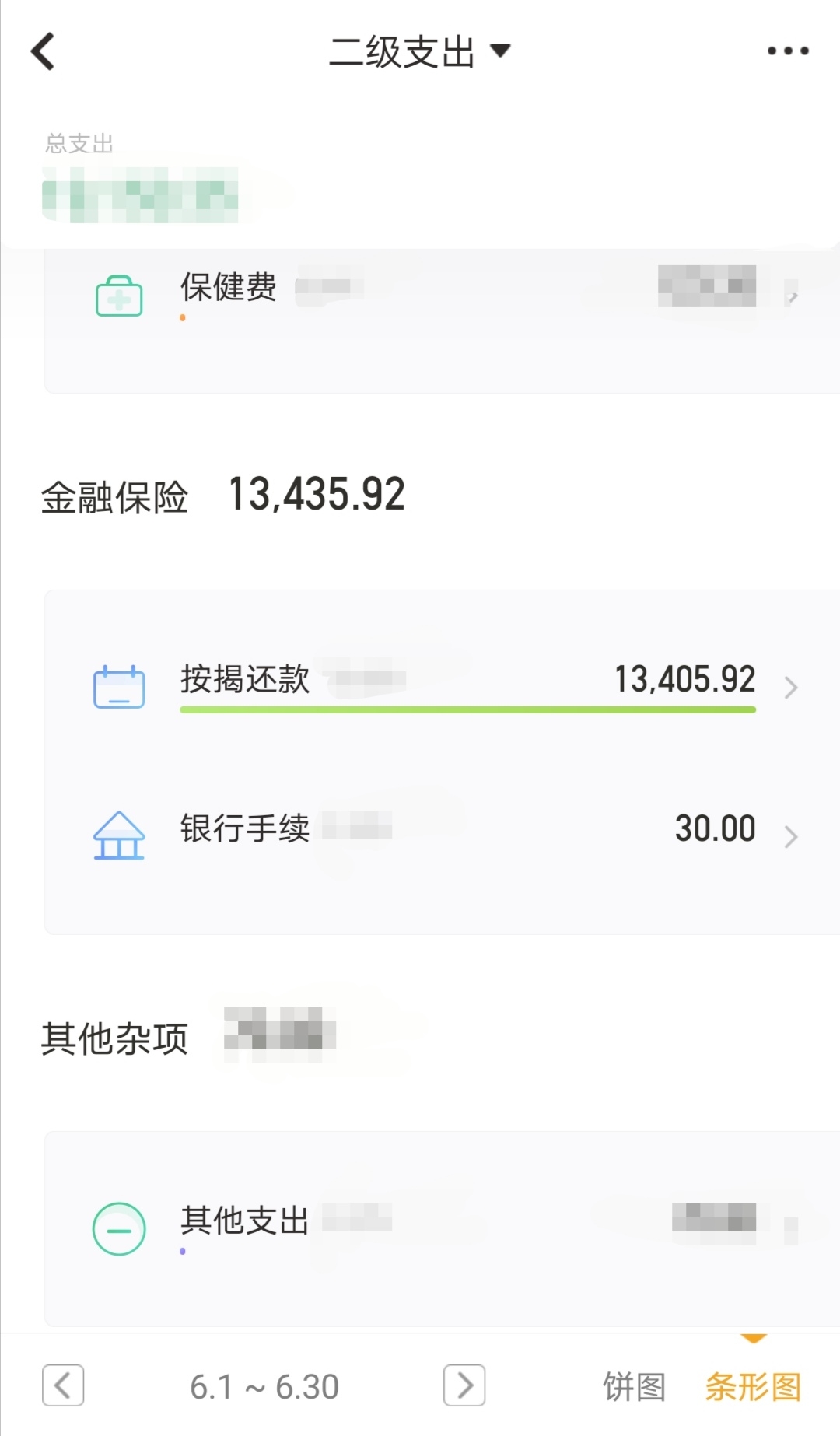Tap the 6.1 ~ 6.30 date range
840x1436 pixels.
click(x=264, y=1387)
